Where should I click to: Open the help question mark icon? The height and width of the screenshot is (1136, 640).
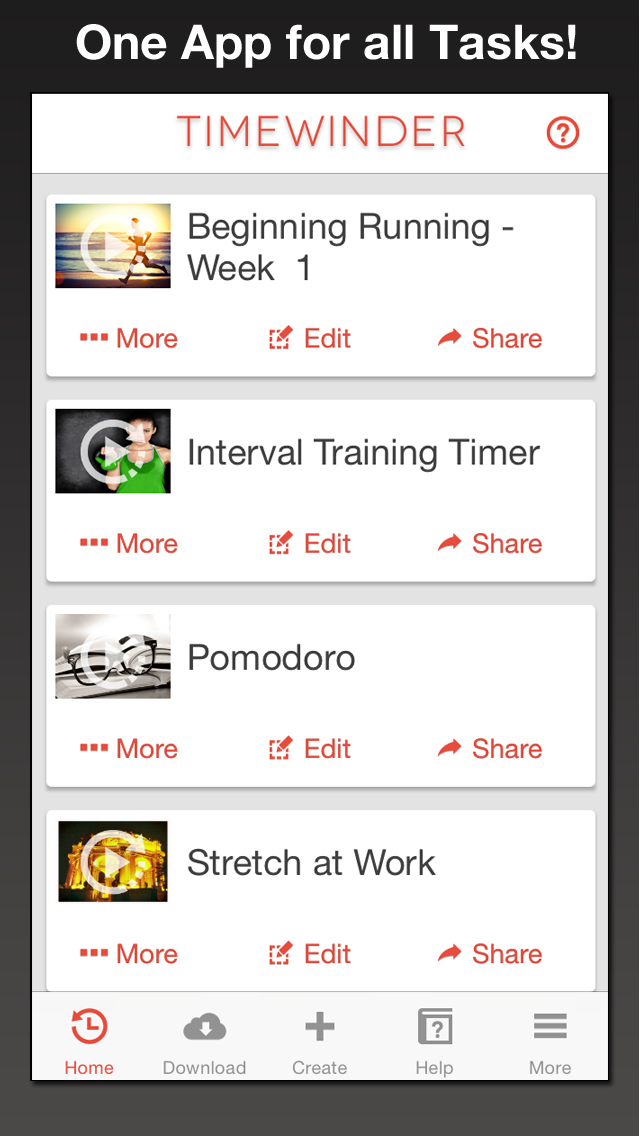tap(563, 133)
